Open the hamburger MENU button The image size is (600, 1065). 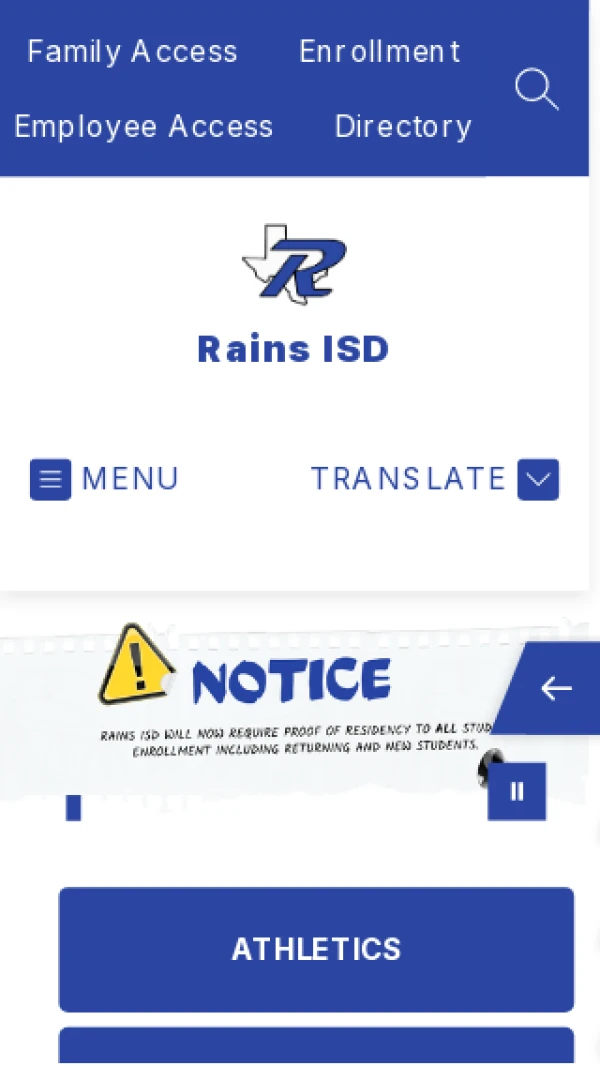tap(105, 479)
